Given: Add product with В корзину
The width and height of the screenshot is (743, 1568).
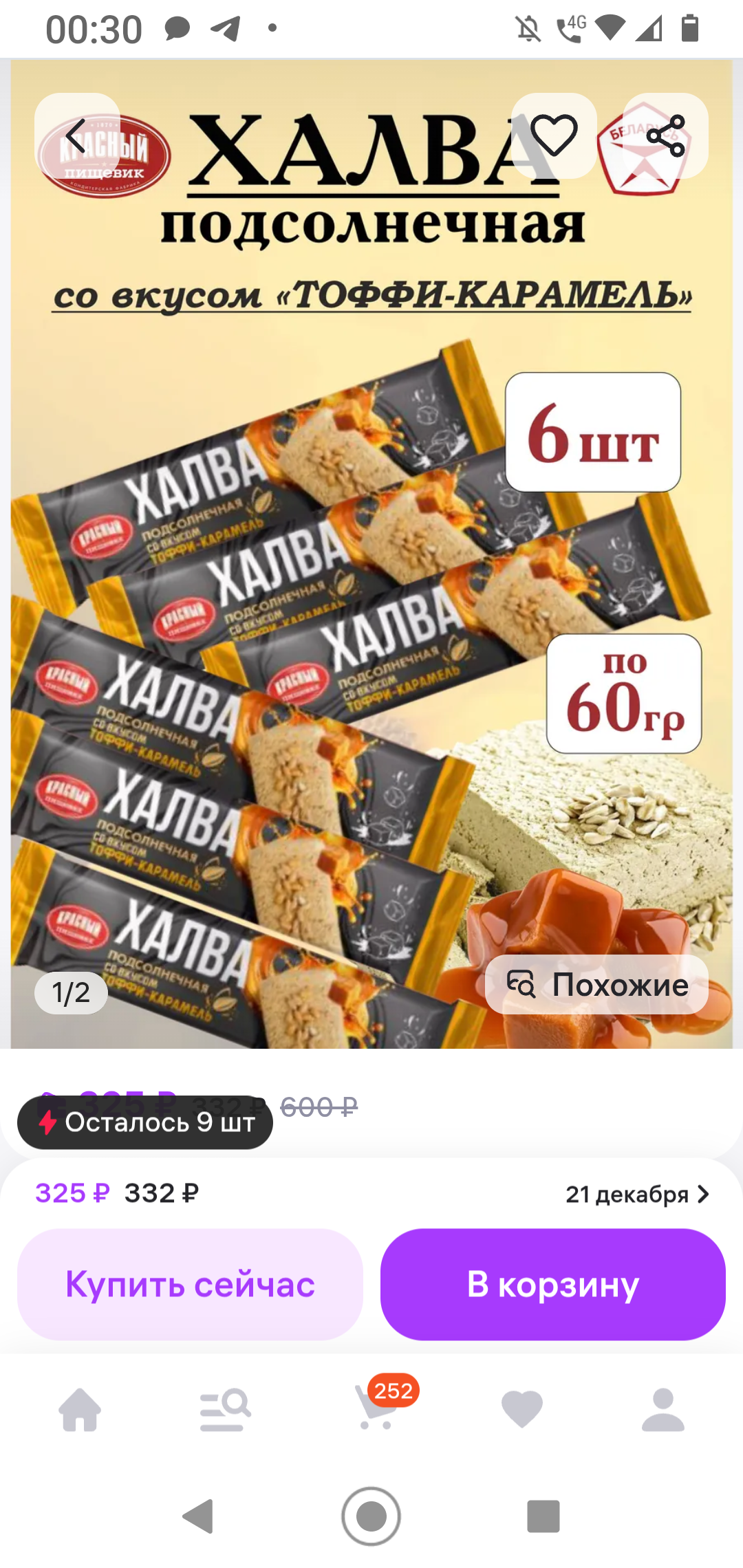Looking at the screenshot, I should tap(552, 1284).
